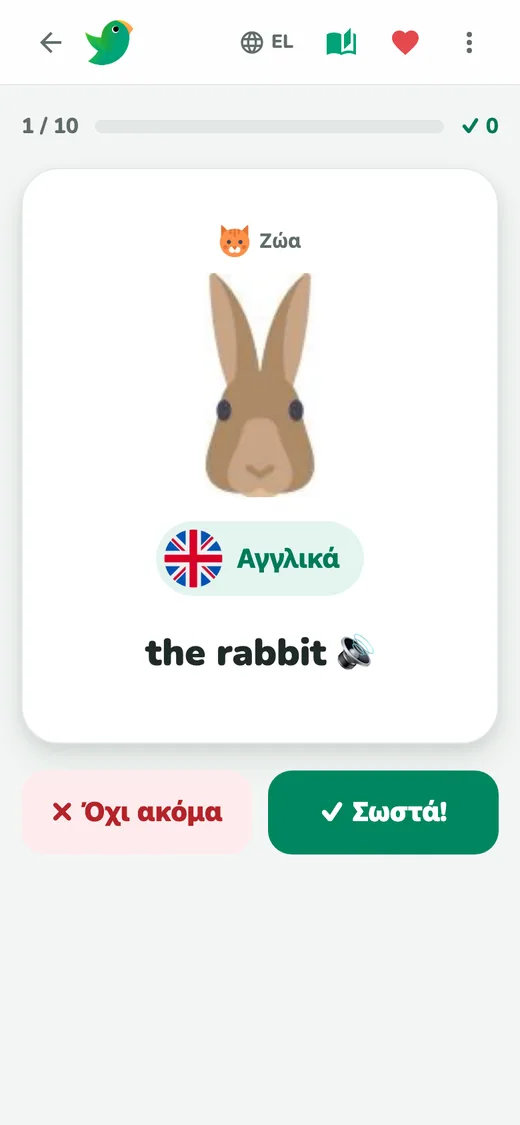The image size is (520, 1125).
Task: Mark the card as "Όχι ακόμα"
Action: pos(137,812)
